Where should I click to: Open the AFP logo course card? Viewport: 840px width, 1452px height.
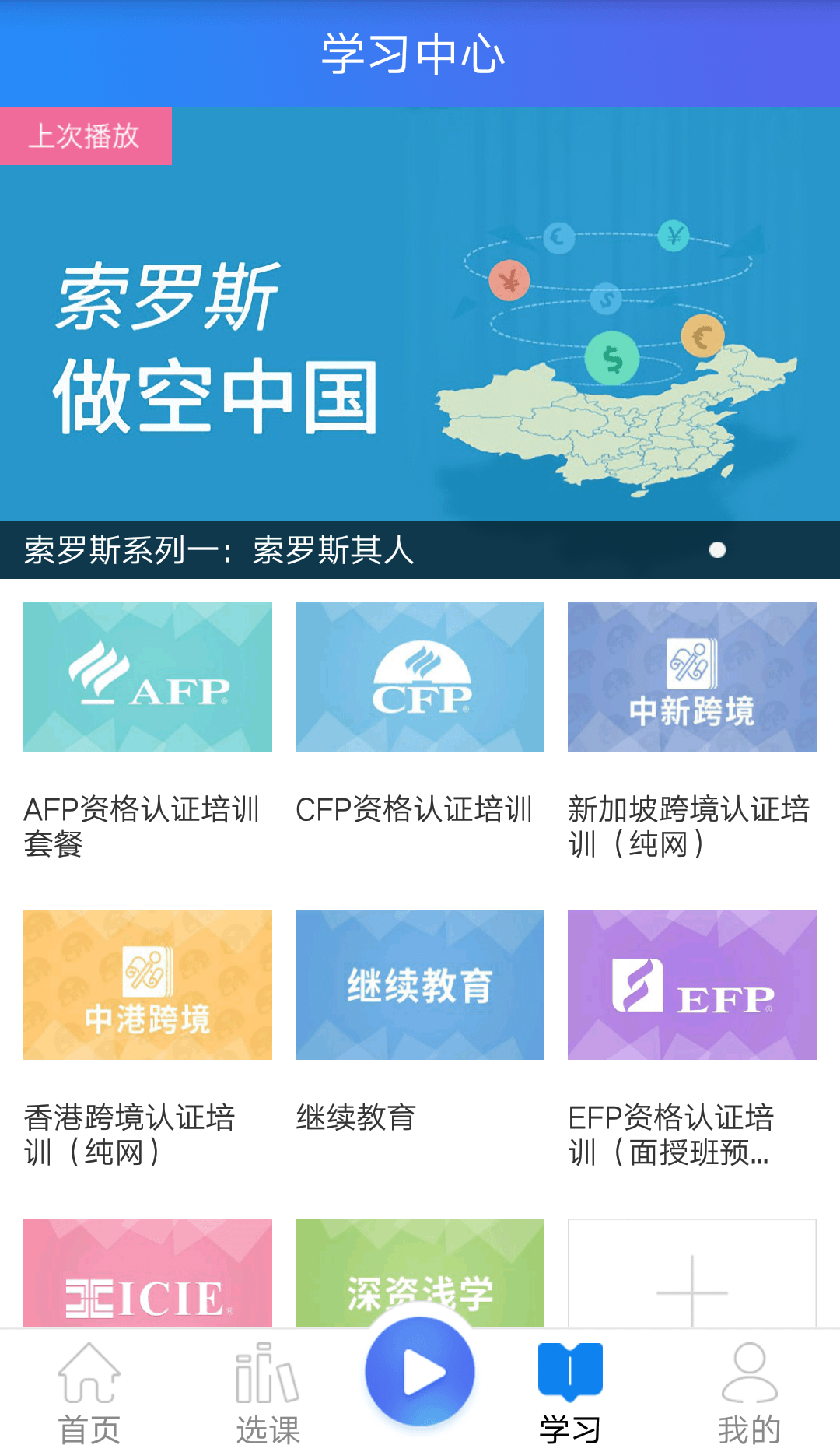point(147,676)
